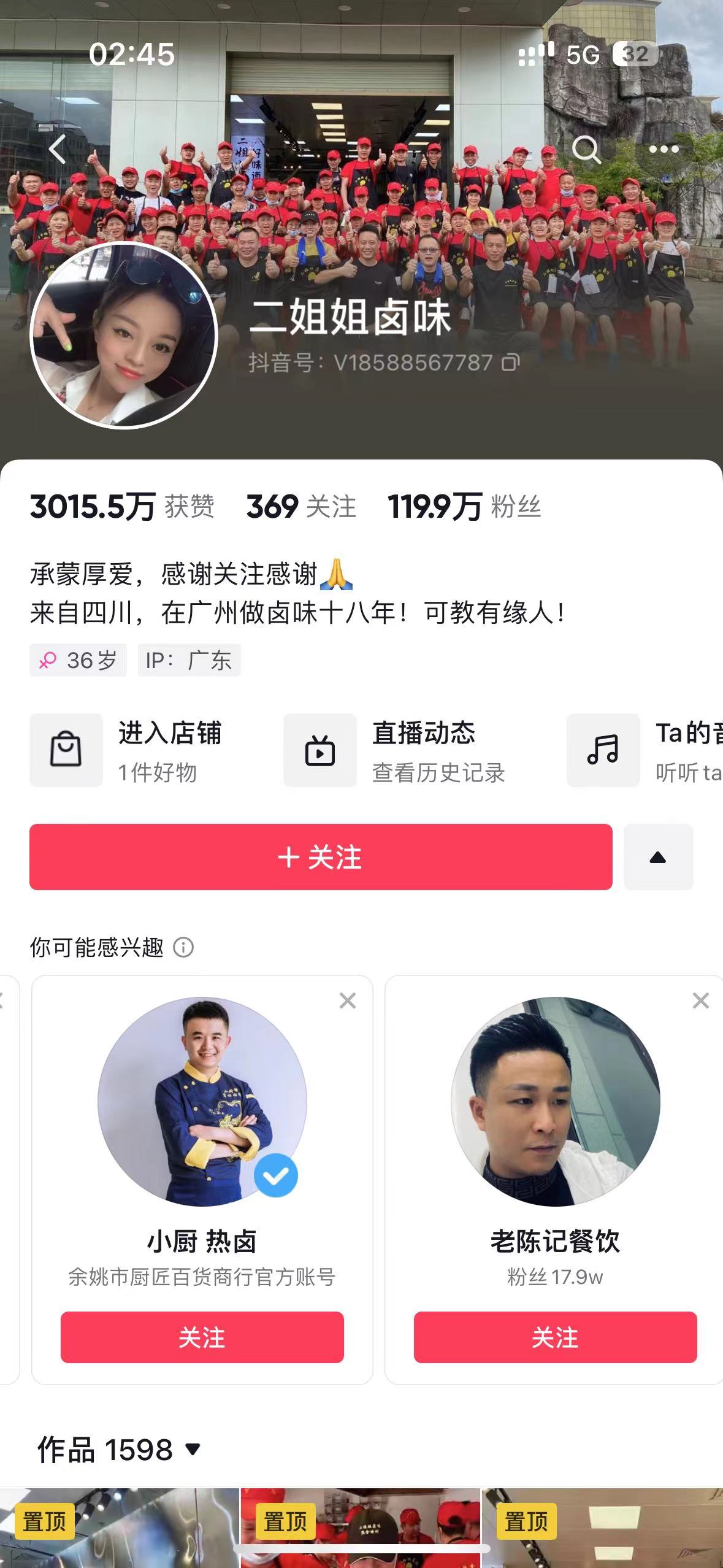This screenshot has width=723, height=1568.
Task: Open the three-dot overflow menu
Action: (x=664, y=149)
